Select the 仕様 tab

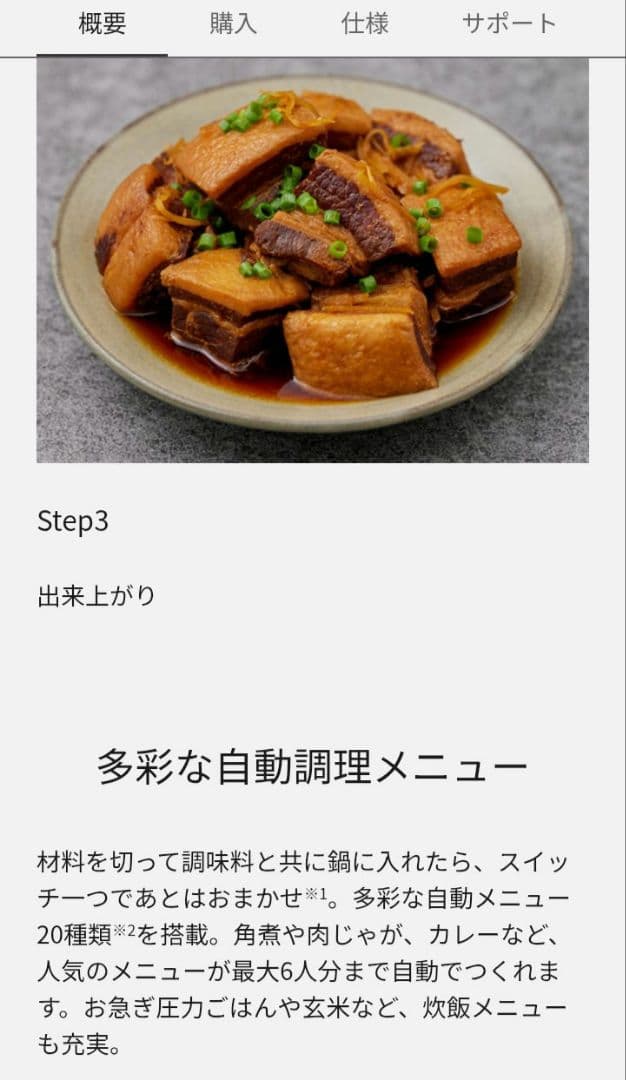(x=365, y=25)
